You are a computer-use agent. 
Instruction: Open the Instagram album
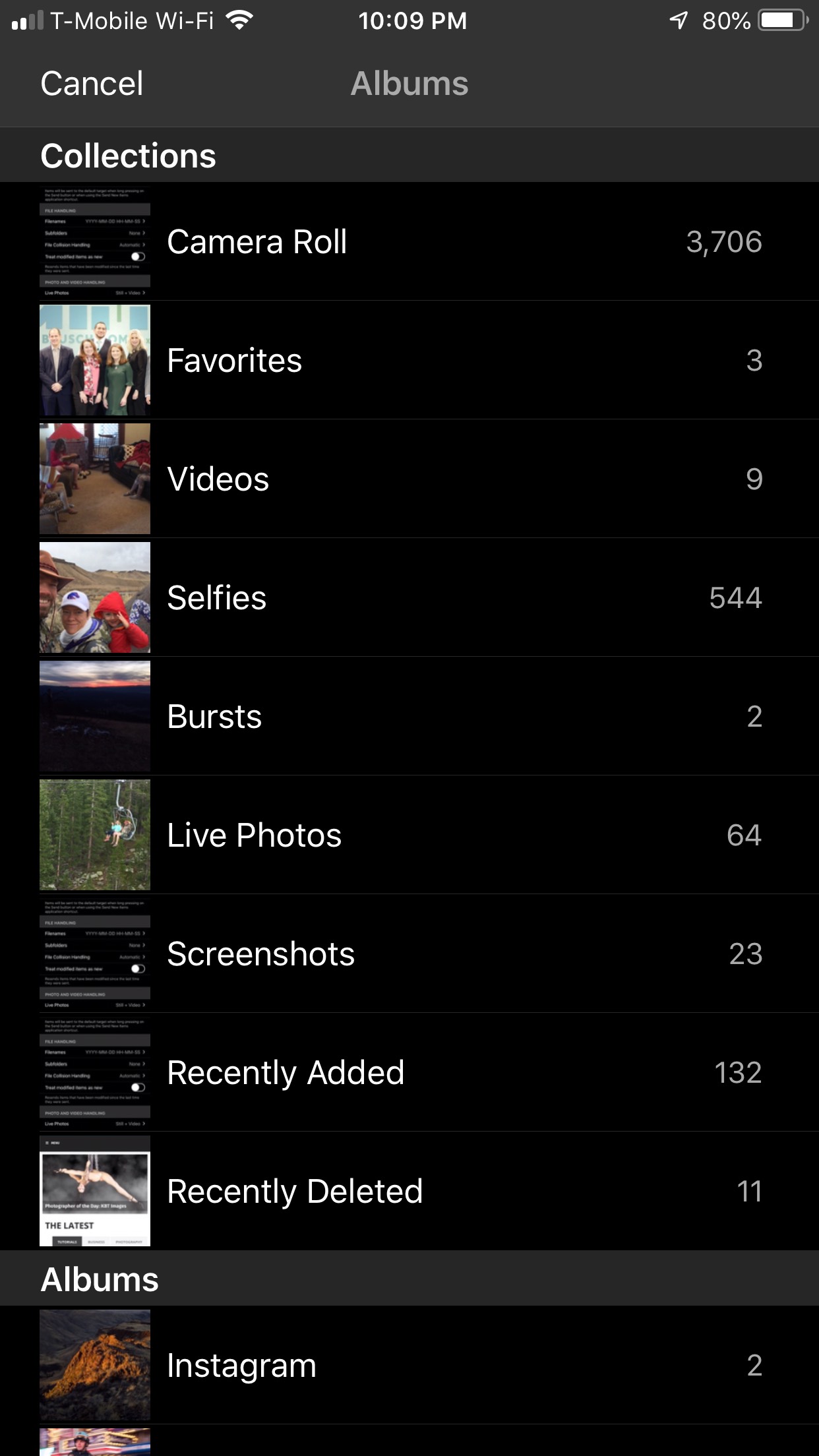point(241,1365)
